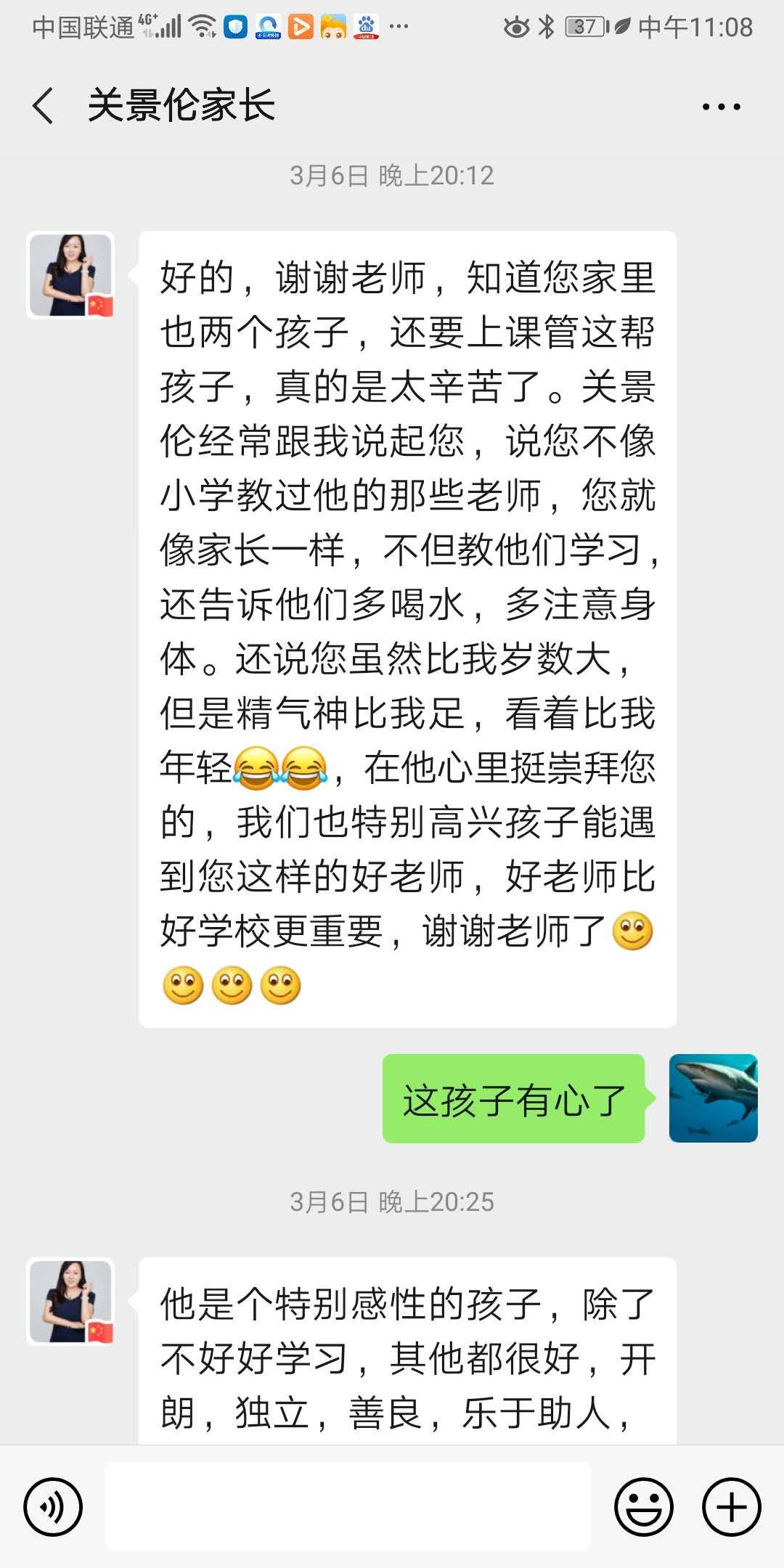This screenshot has width=784, height=1568.
Task: Open the chat info overflow menu
Action: [721, 107]
